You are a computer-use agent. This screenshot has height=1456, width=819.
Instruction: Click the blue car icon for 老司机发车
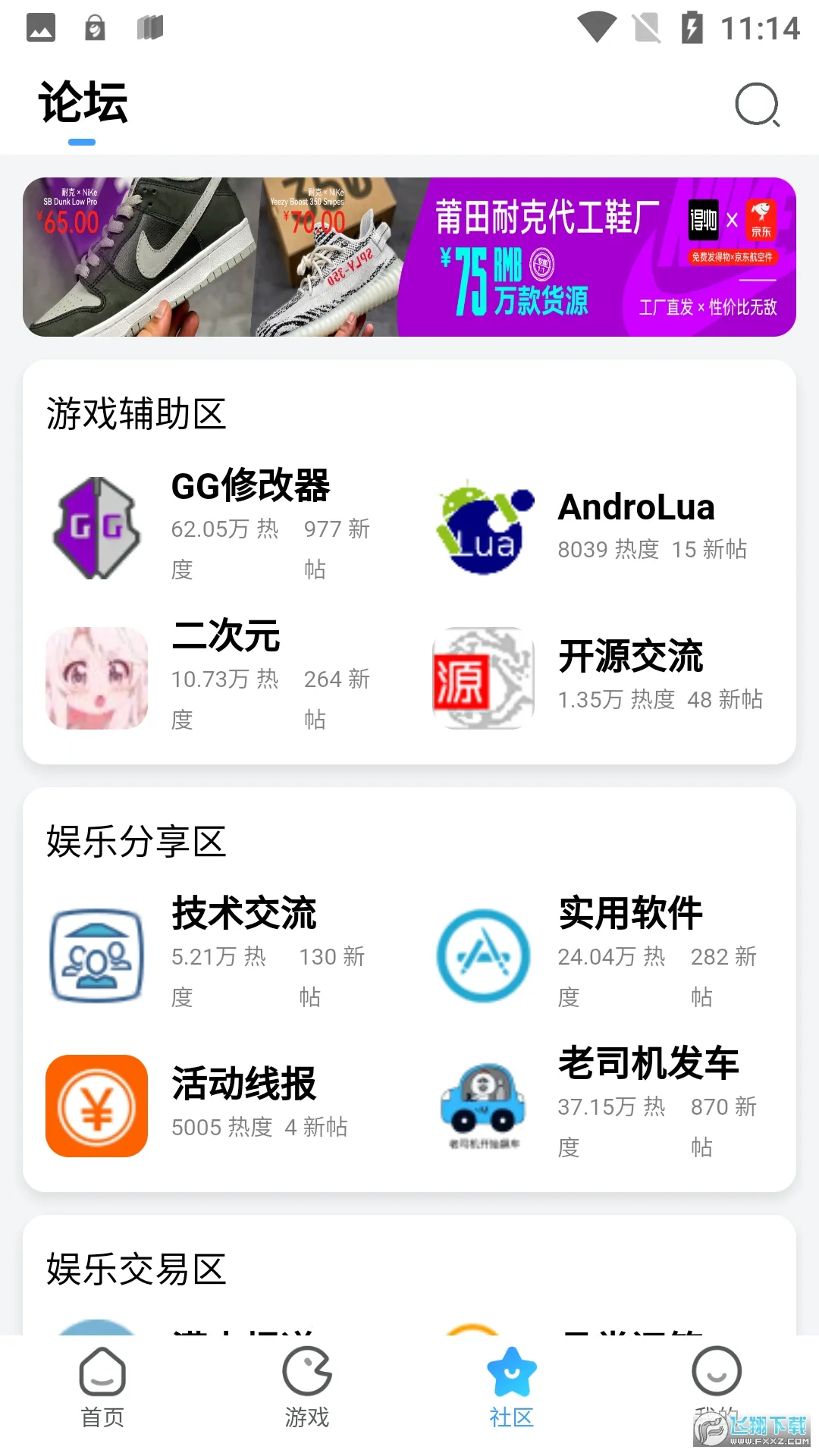pos(483,1105)
